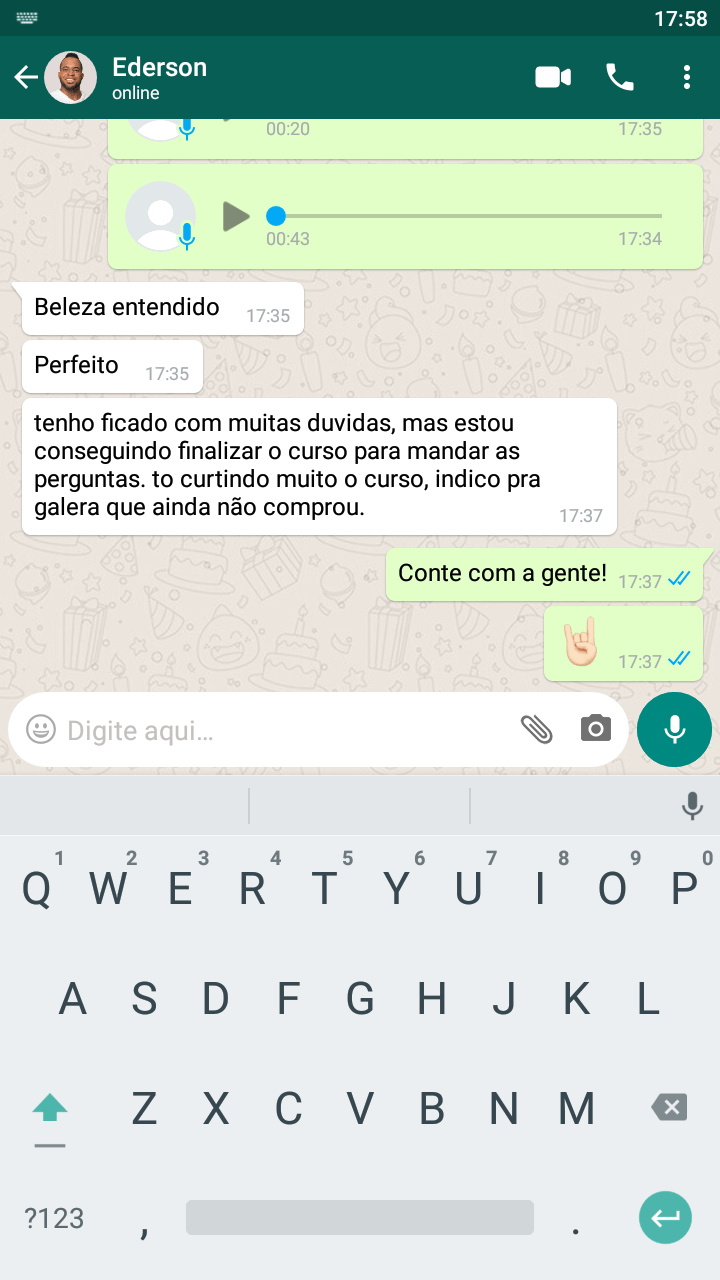720x1280 pixels.
Task: Play the 00:43 voice message
Action: [236, 216]
